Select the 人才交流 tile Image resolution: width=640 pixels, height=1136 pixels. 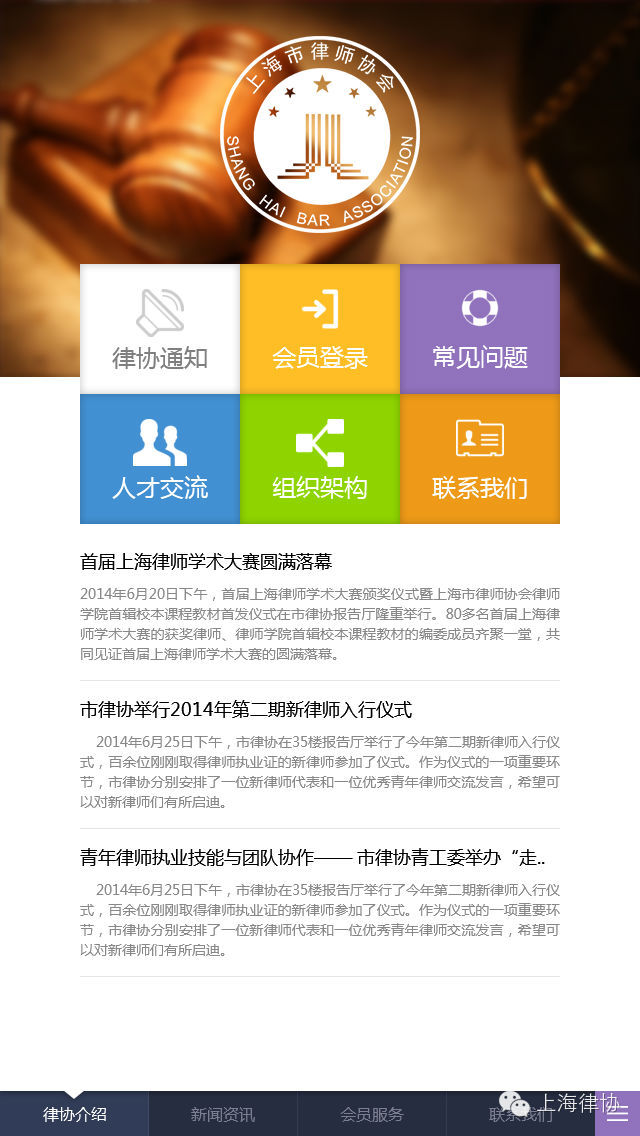[160, 459]
